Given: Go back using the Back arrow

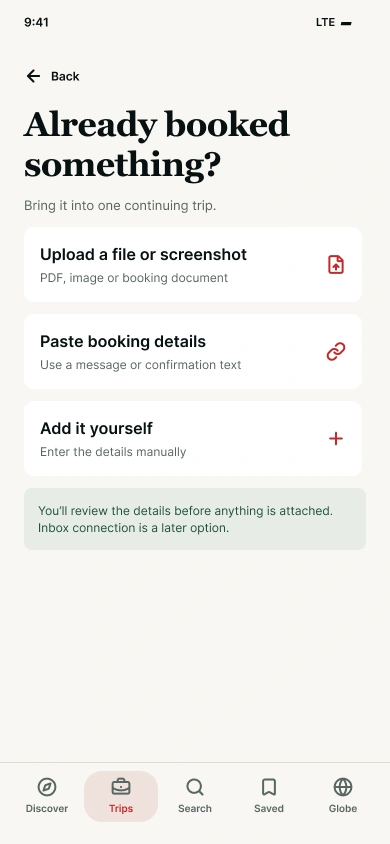Looking at the screenshot, I should tap(53, 76).
